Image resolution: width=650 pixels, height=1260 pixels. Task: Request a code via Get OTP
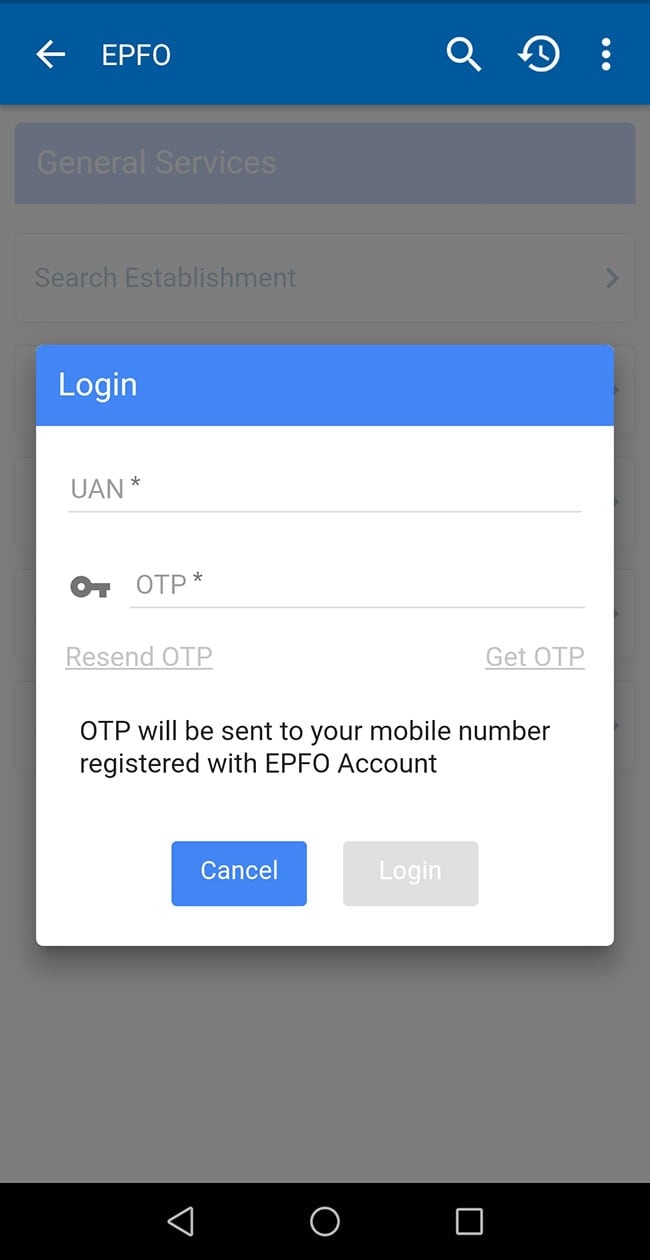pyautogui.click(x=534, y=657)
